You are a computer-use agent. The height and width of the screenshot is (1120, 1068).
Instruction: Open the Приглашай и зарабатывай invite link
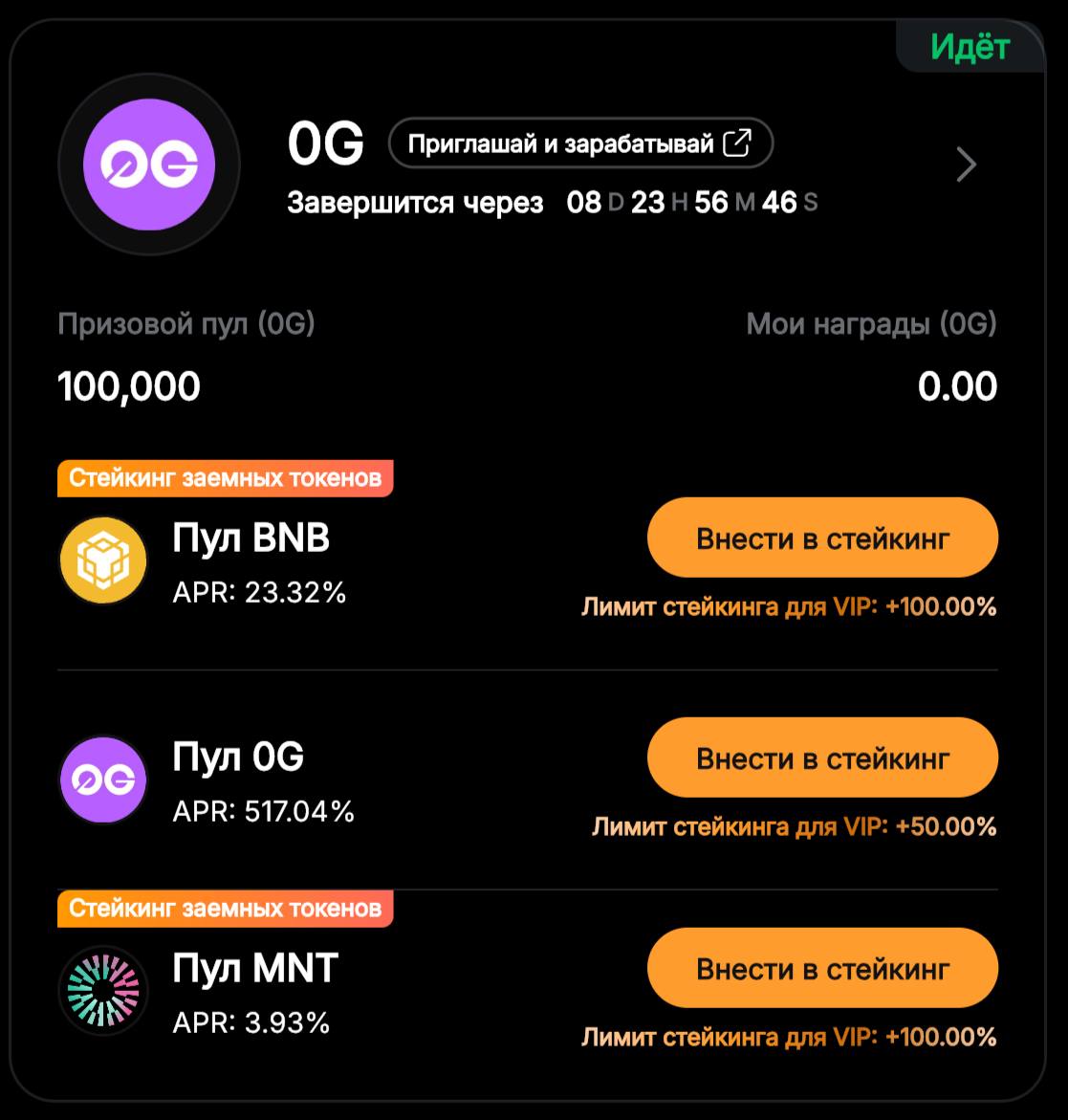click(x=579, y=144)
